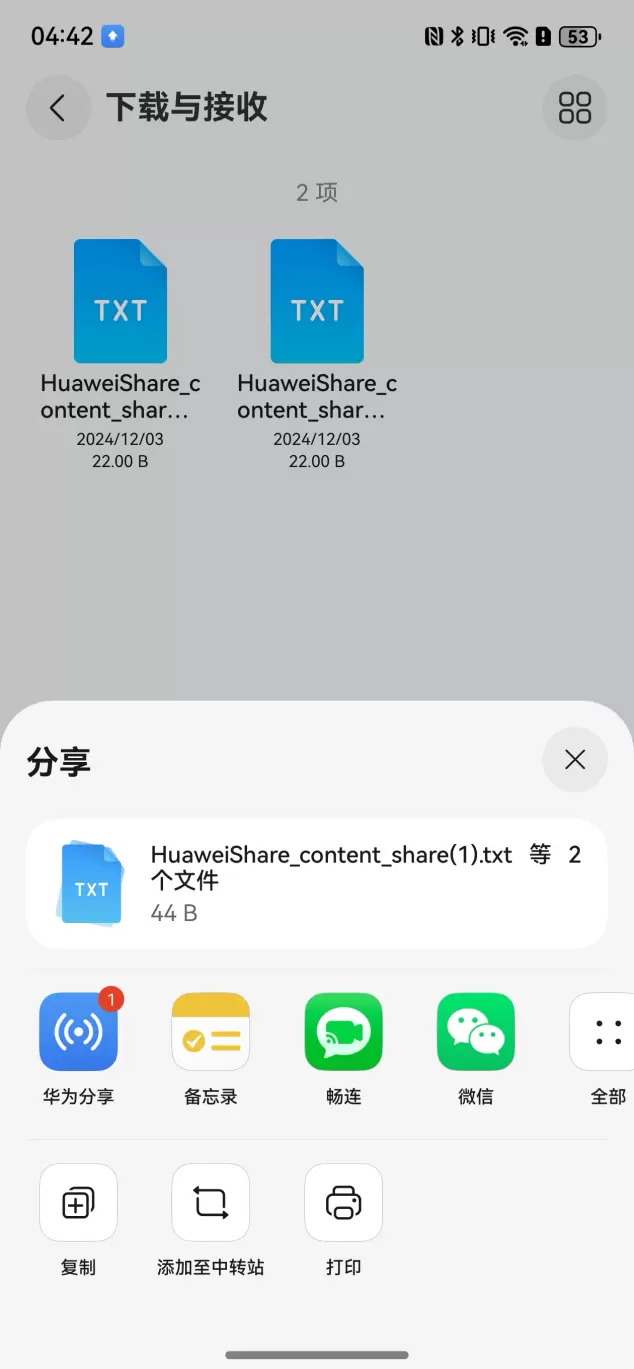Share files via Huawei Share
This screenshot has width=634, height=1369.
coord(78,1032)
